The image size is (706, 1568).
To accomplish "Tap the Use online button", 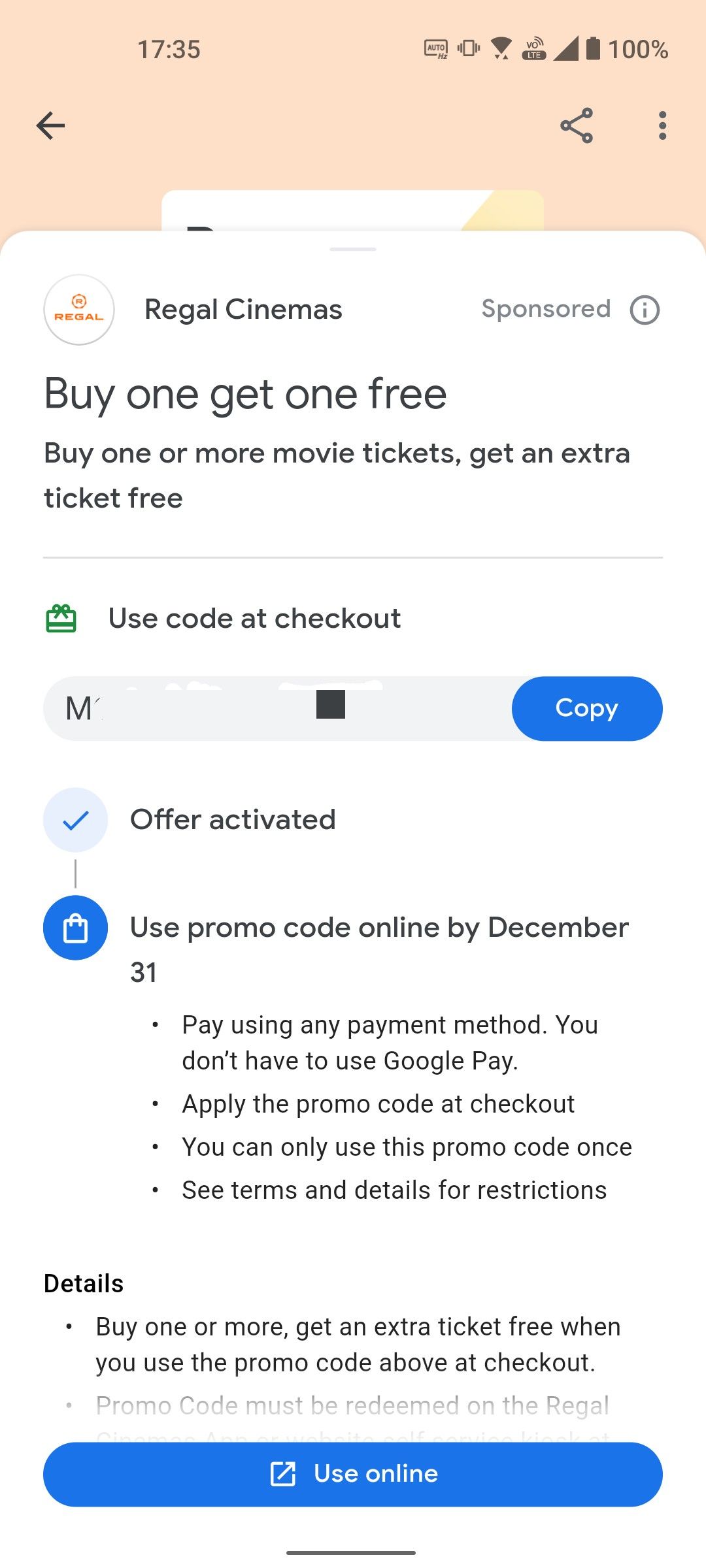I will coord(353,1473).
